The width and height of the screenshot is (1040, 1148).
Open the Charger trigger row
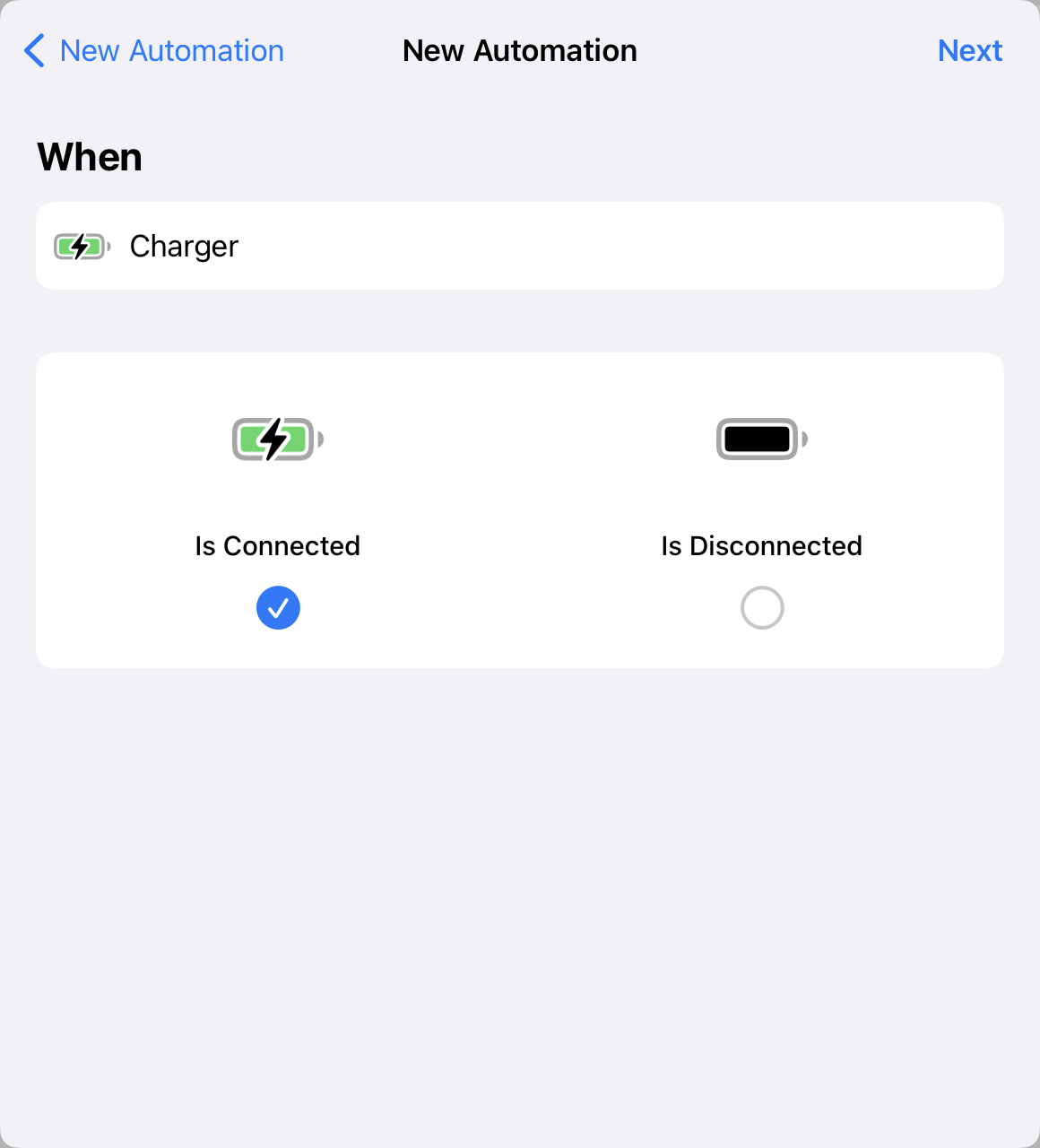tap(520, 246)
